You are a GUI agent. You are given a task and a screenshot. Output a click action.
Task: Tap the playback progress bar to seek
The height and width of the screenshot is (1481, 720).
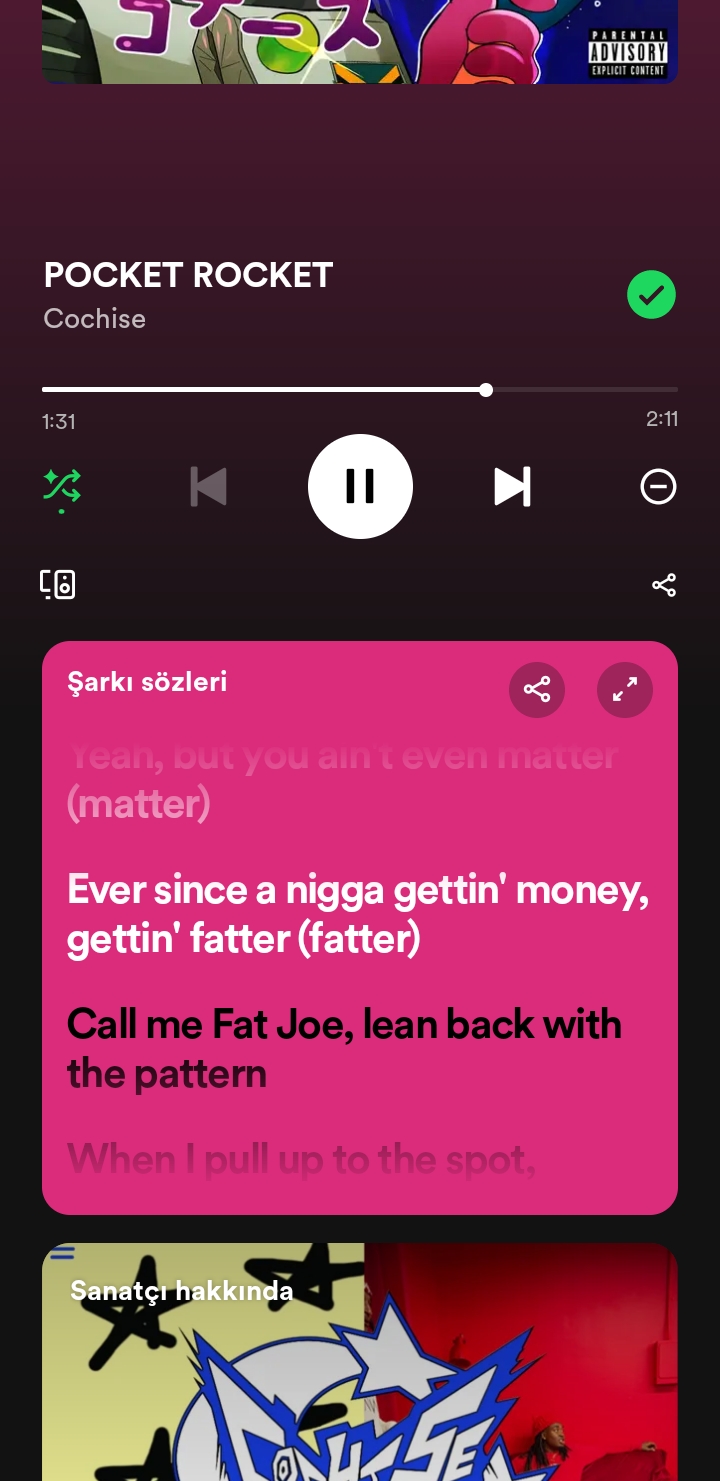click(x=360, y=389)
